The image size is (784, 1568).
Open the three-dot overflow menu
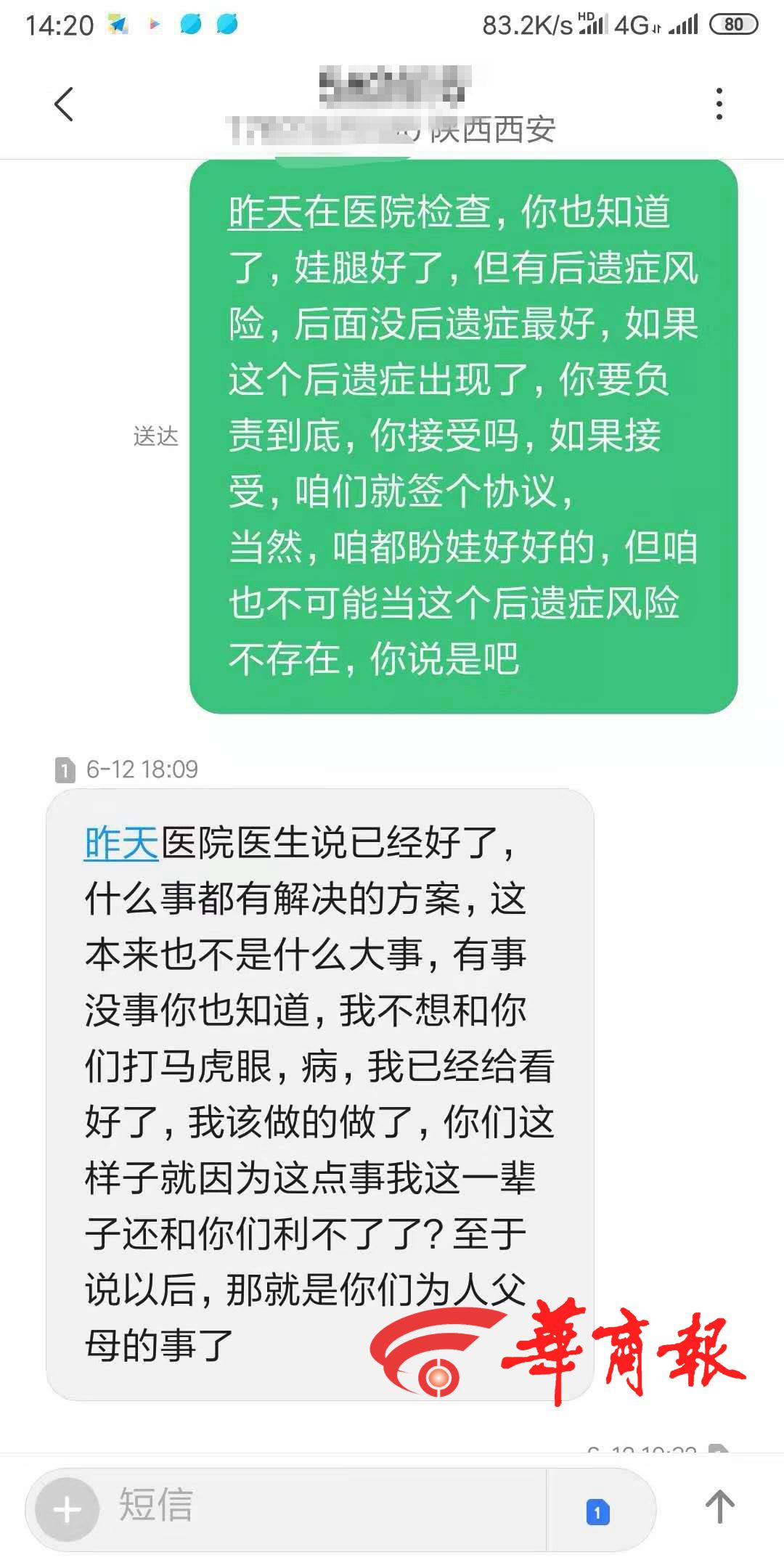pyautogui.click(x=719, y=104)
